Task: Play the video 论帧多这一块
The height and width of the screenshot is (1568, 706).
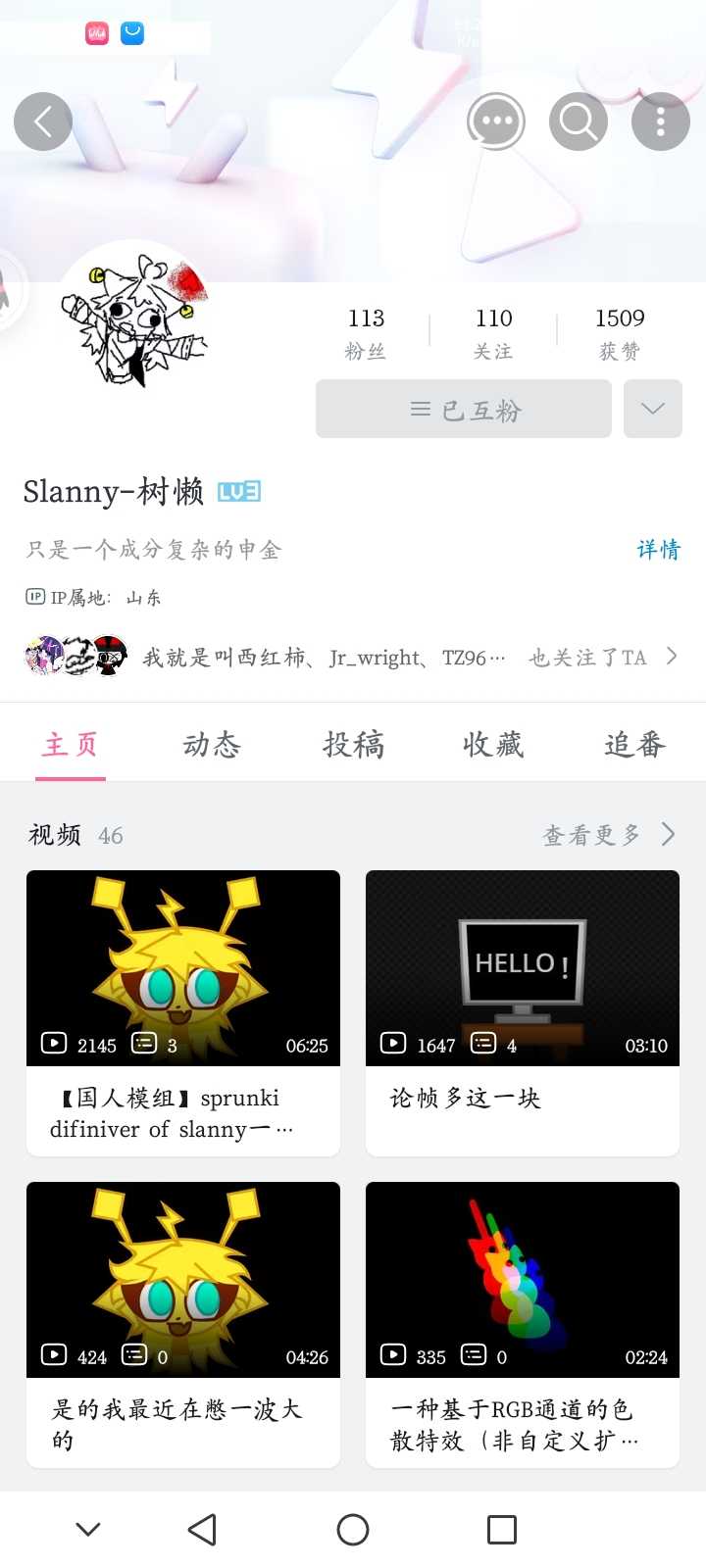Action: point(523,1013)
